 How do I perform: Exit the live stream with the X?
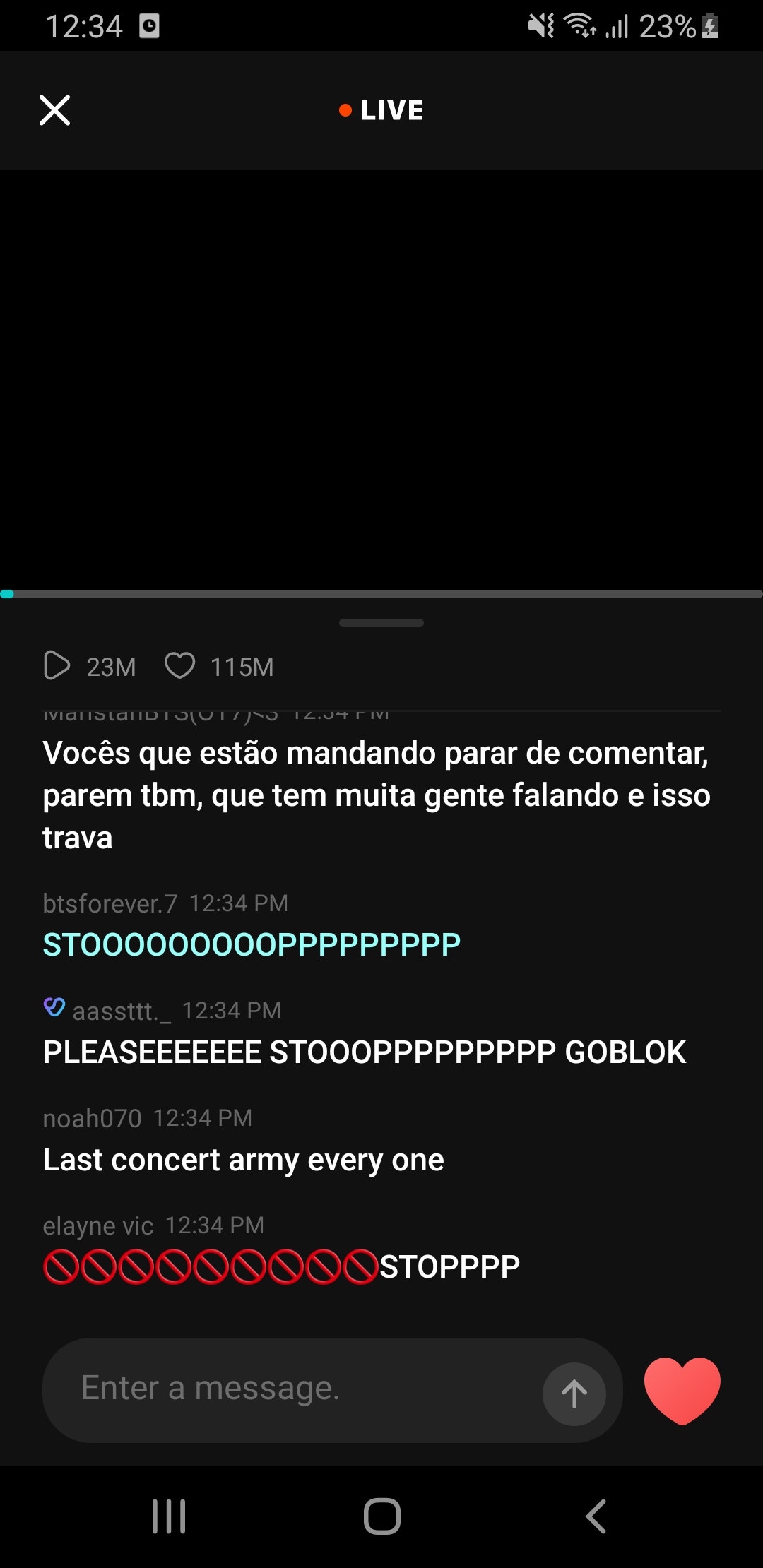coord(54,109)
